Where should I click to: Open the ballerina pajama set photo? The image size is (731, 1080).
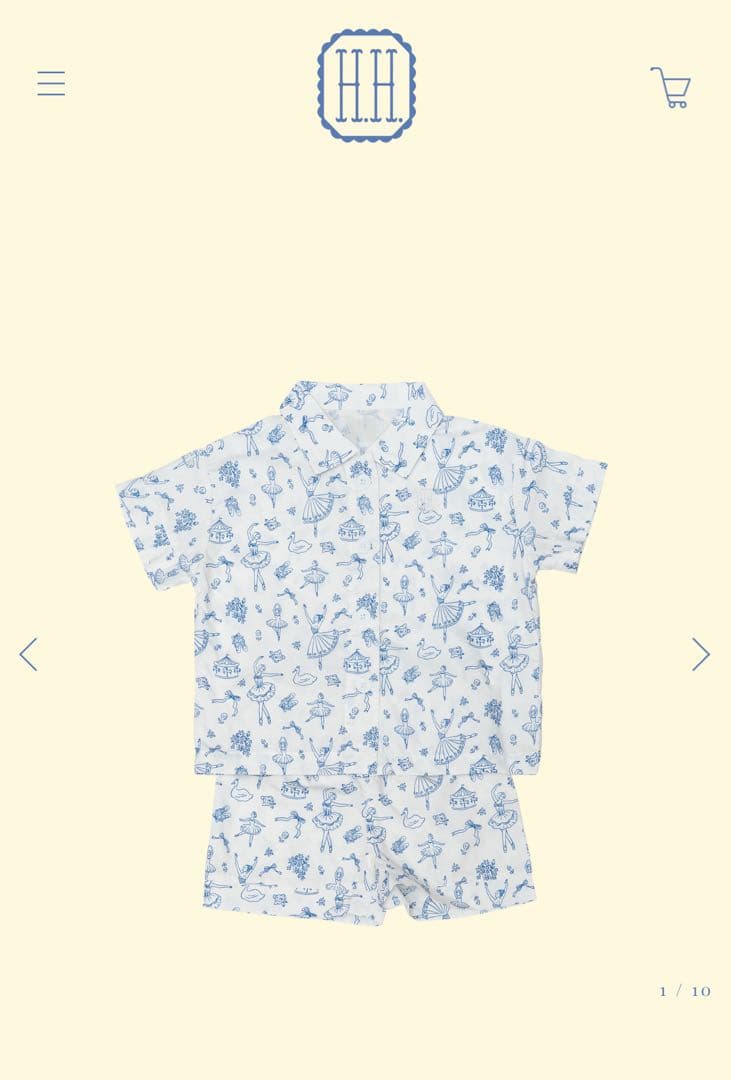click(365, 650)
